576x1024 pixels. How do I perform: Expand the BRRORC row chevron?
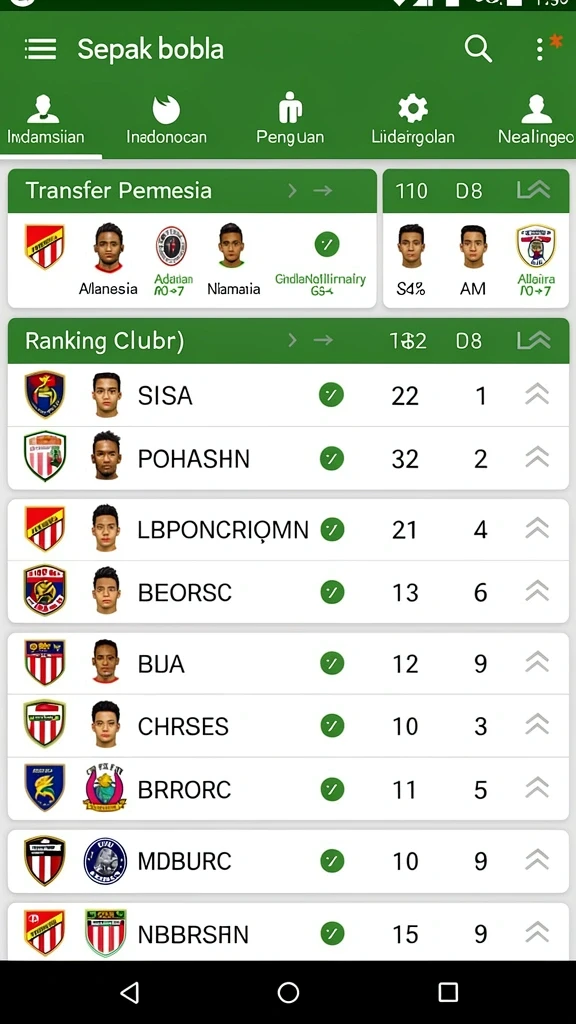(x=537, y=788)
